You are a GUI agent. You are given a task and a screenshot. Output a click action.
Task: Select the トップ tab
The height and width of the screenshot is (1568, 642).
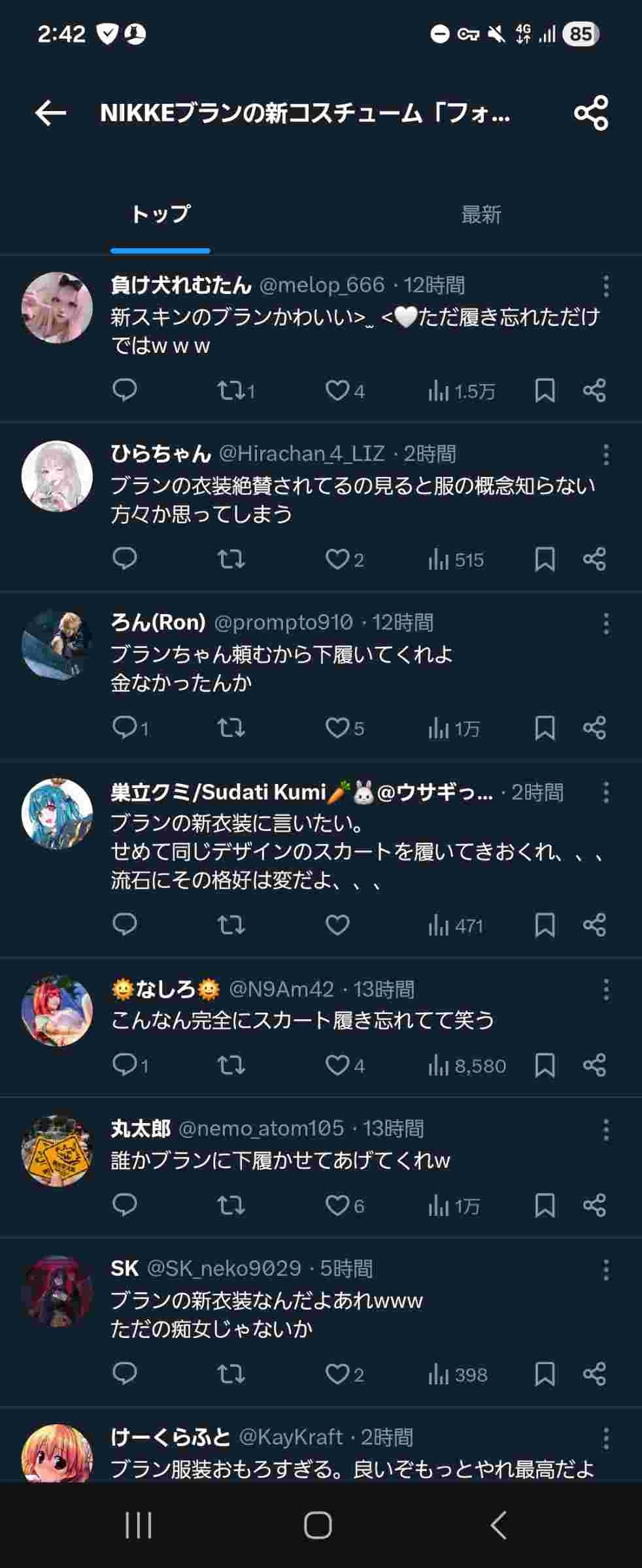tap(160, 214)
